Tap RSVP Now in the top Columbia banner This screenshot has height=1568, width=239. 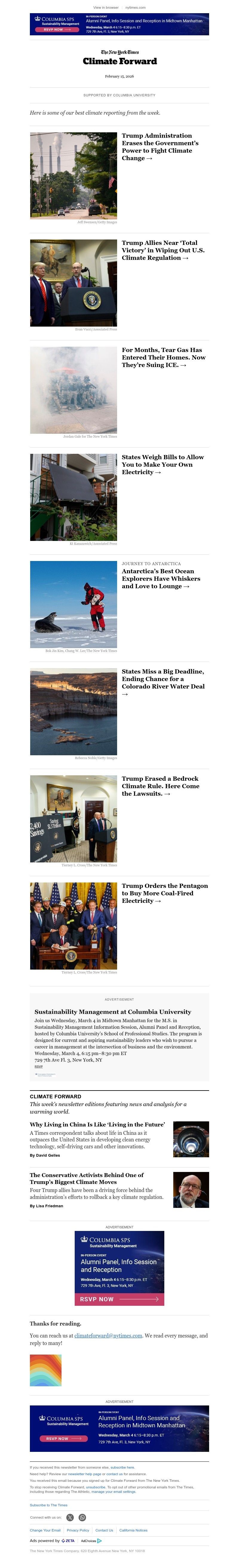point(56,29)
